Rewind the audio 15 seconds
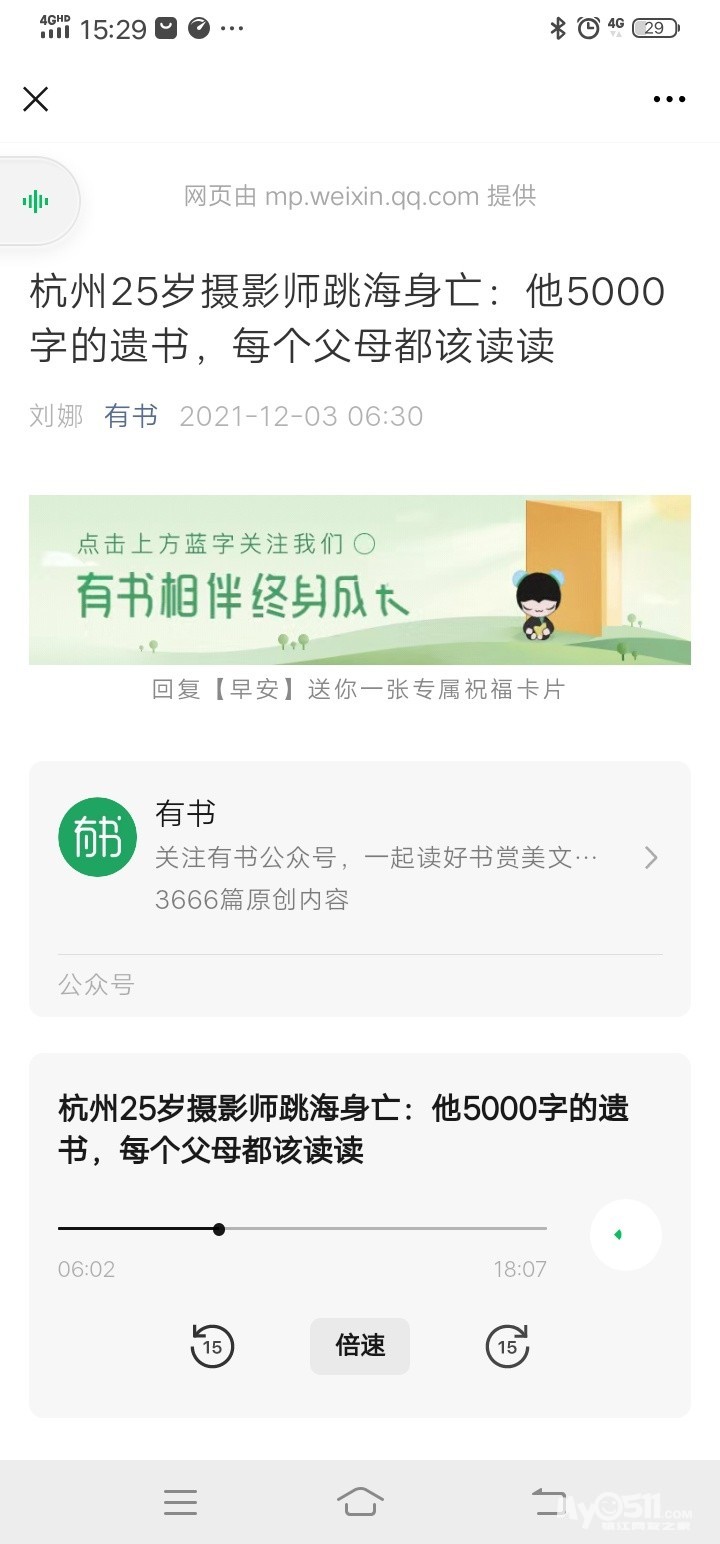This screenshot has height=1544, width=720. (x=212, y=1346)
